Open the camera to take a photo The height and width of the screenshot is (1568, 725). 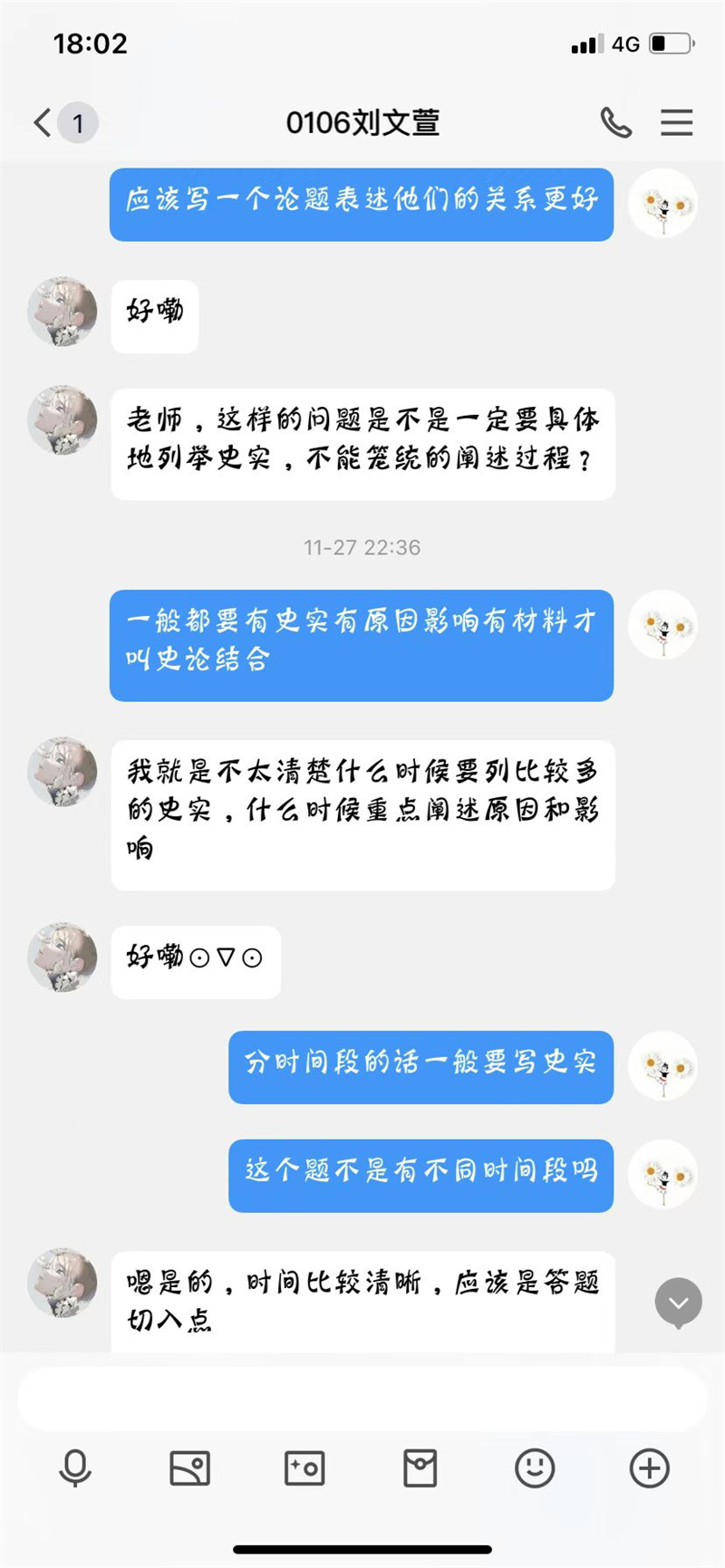point(304,1468)
